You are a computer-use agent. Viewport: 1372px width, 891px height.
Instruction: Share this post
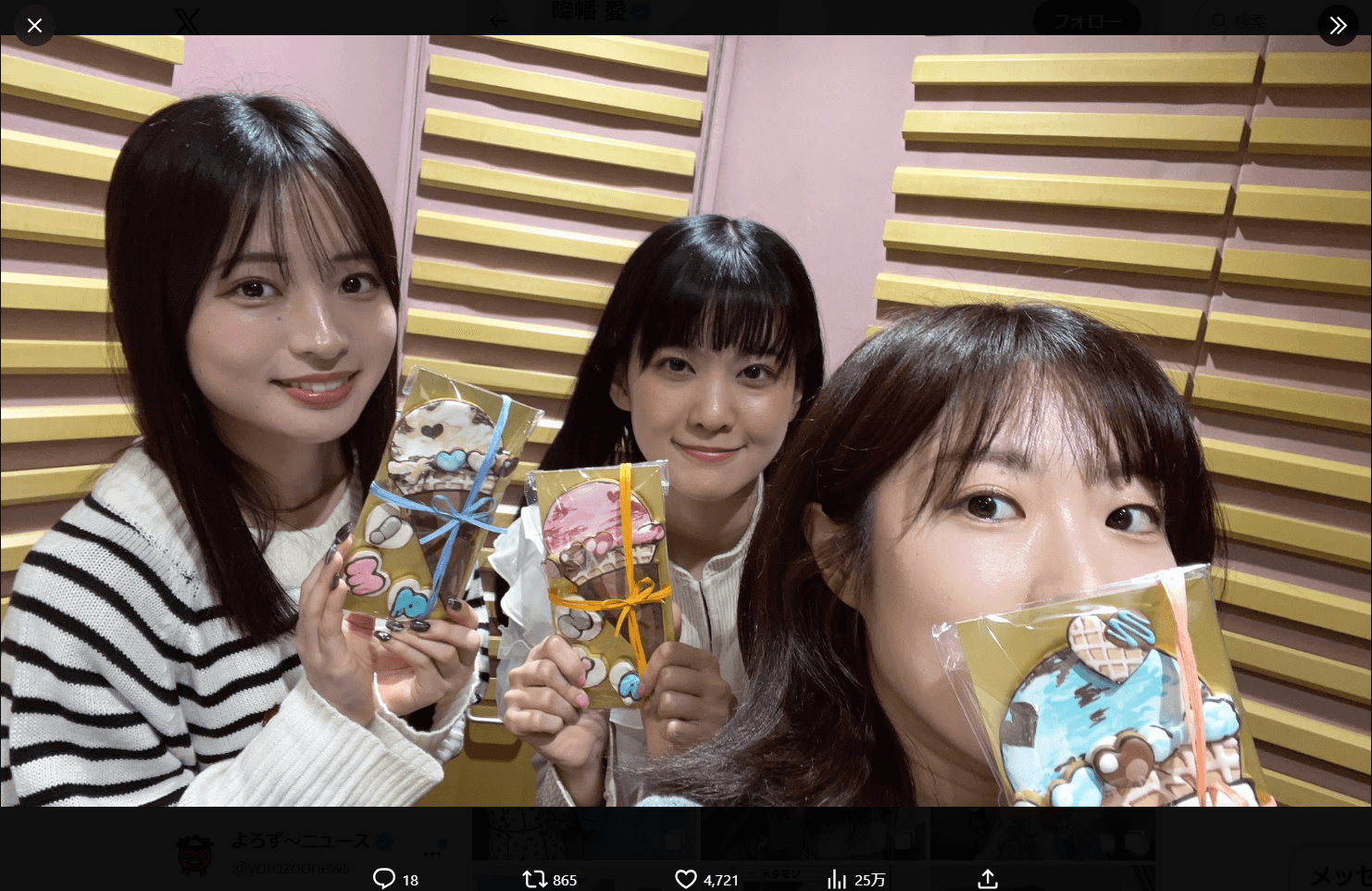tap(988, 879)
